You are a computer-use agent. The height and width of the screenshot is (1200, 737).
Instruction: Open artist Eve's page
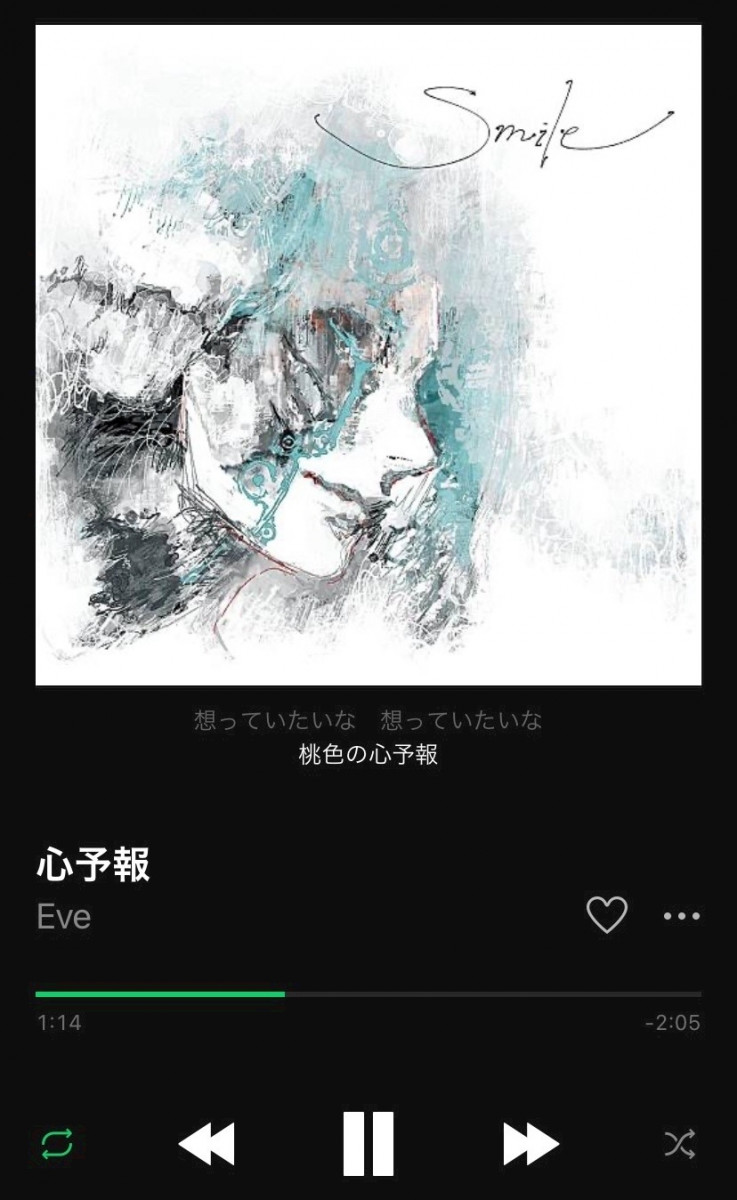(64, 916)
